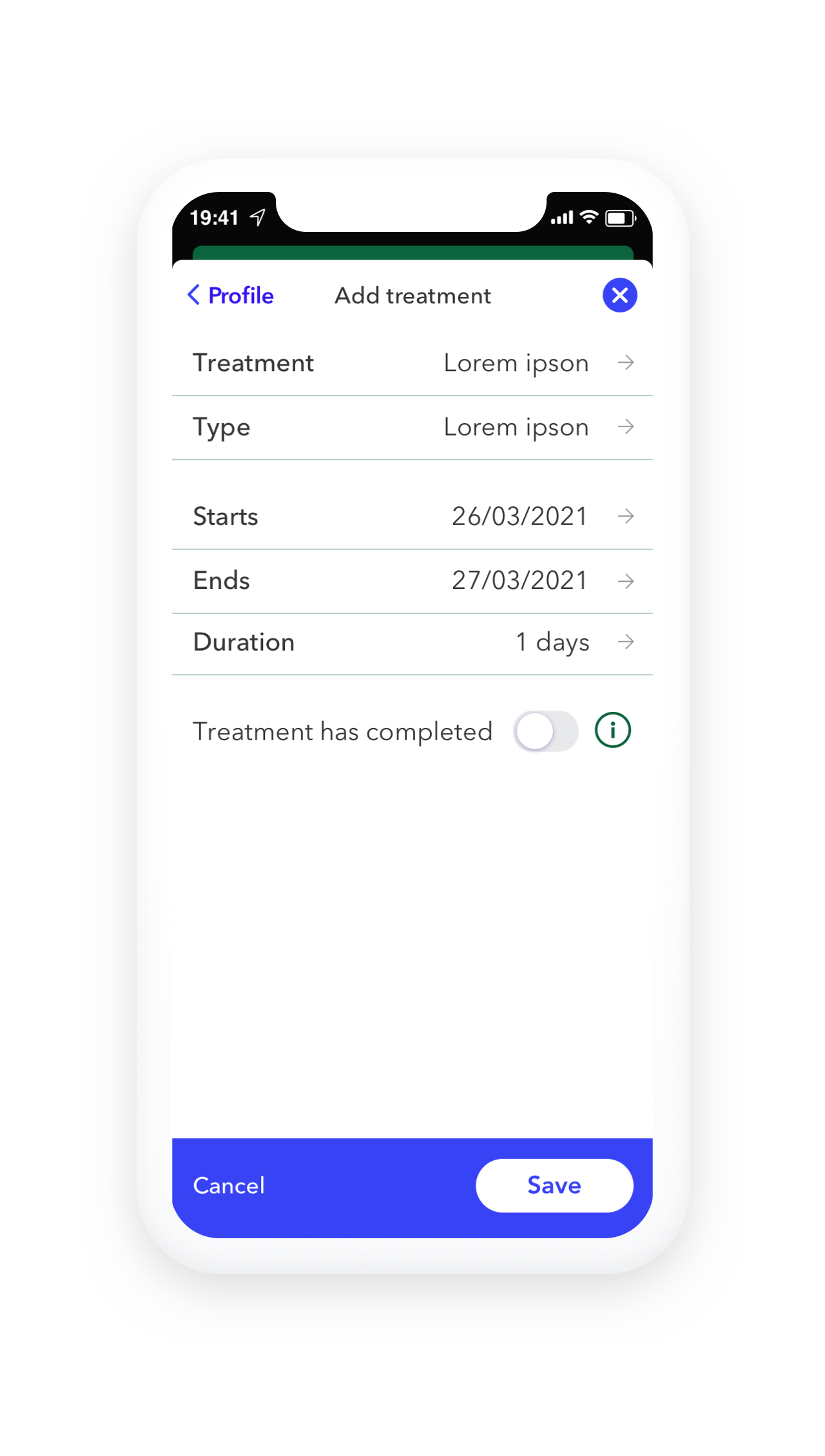The image size is (825, 1456).
Task: Cancel adding the treatment
Action: (229, 1185)
